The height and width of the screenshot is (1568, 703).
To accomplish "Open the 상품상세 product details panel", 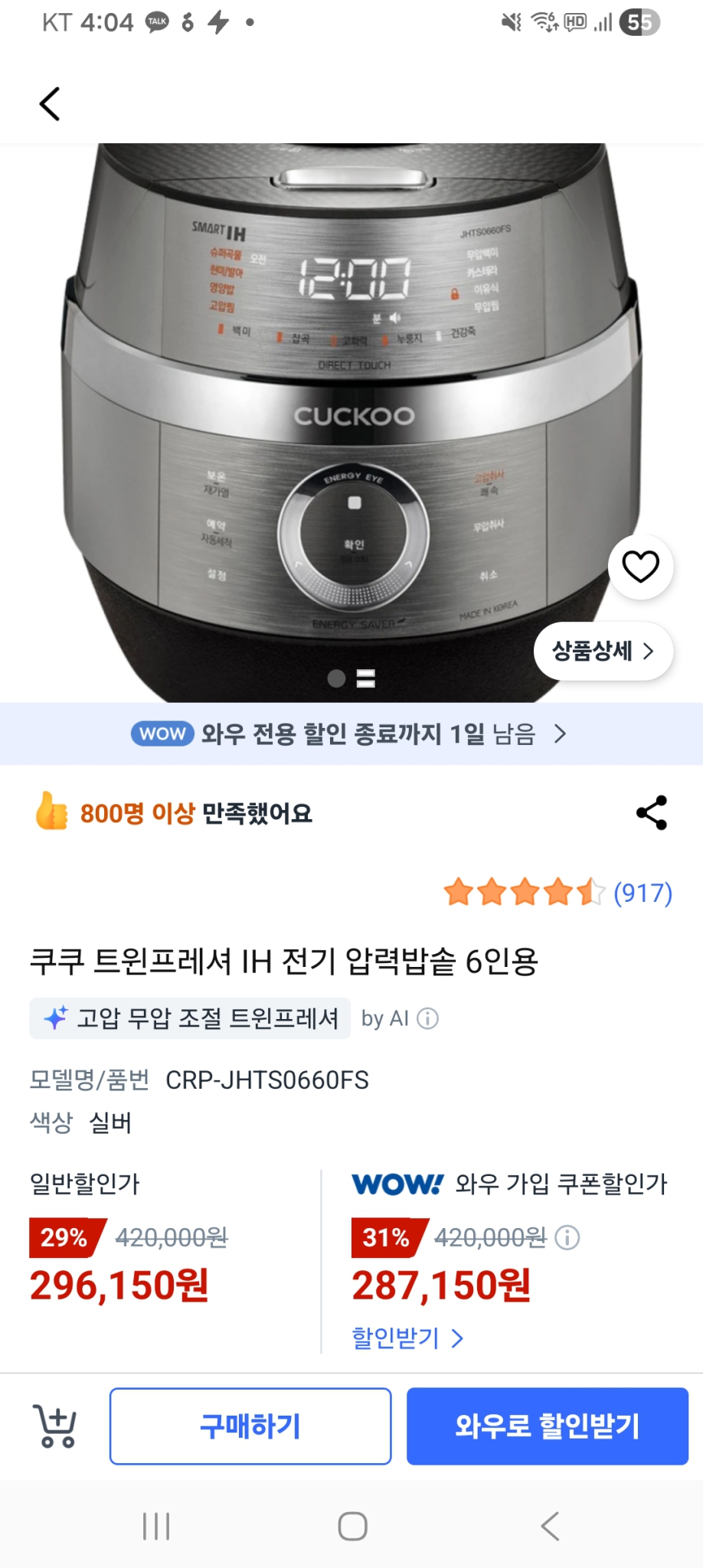I will (603, 651).
